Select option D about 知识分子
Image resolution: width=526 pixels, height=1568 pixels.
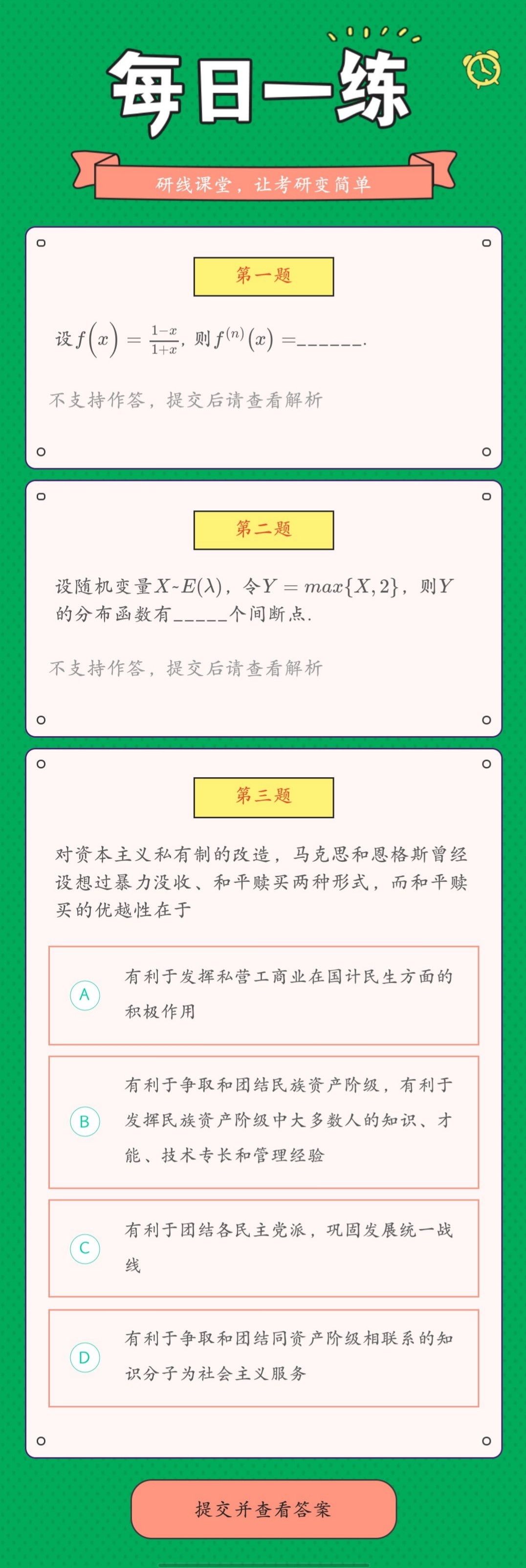(x=263, y=1357)
